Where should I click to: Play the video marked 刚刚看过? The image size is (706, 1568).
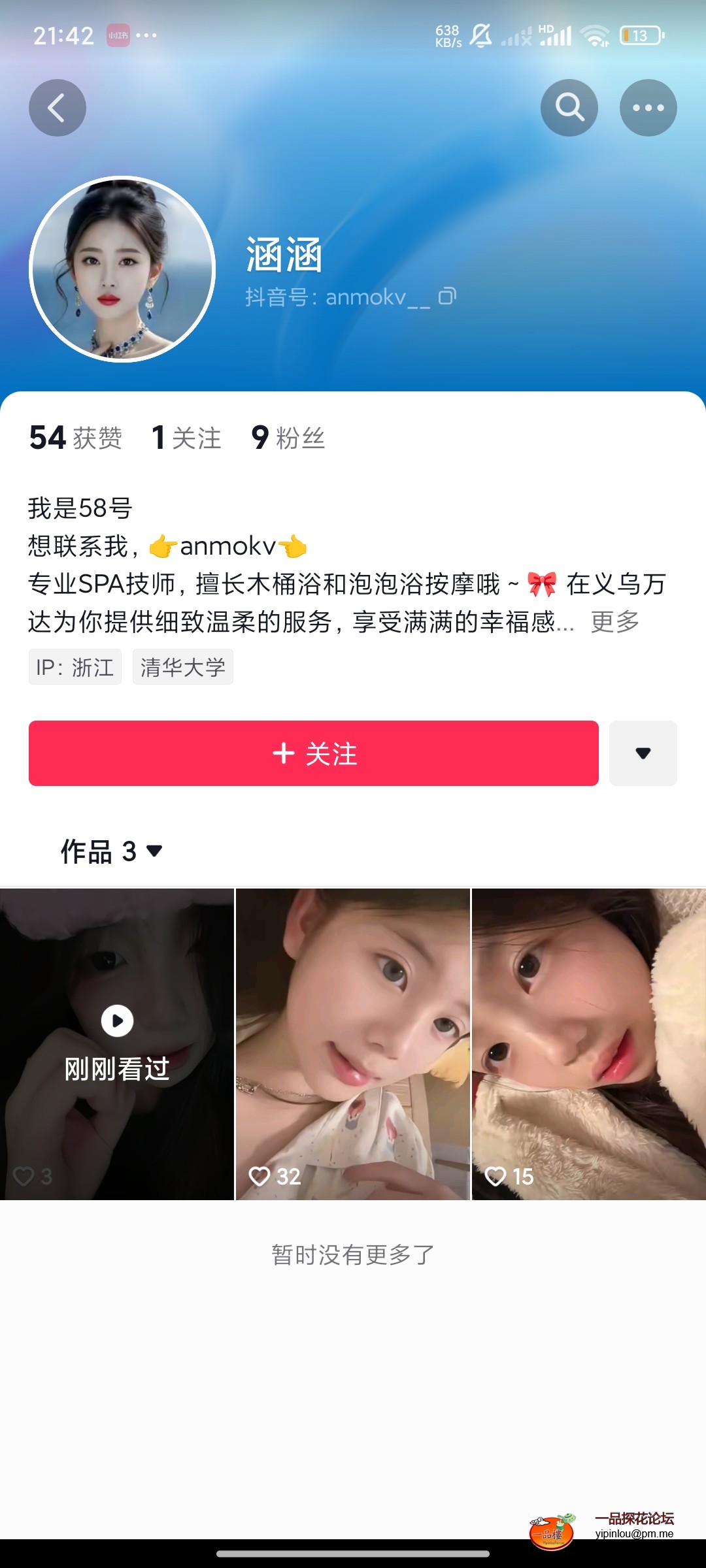117,1043
